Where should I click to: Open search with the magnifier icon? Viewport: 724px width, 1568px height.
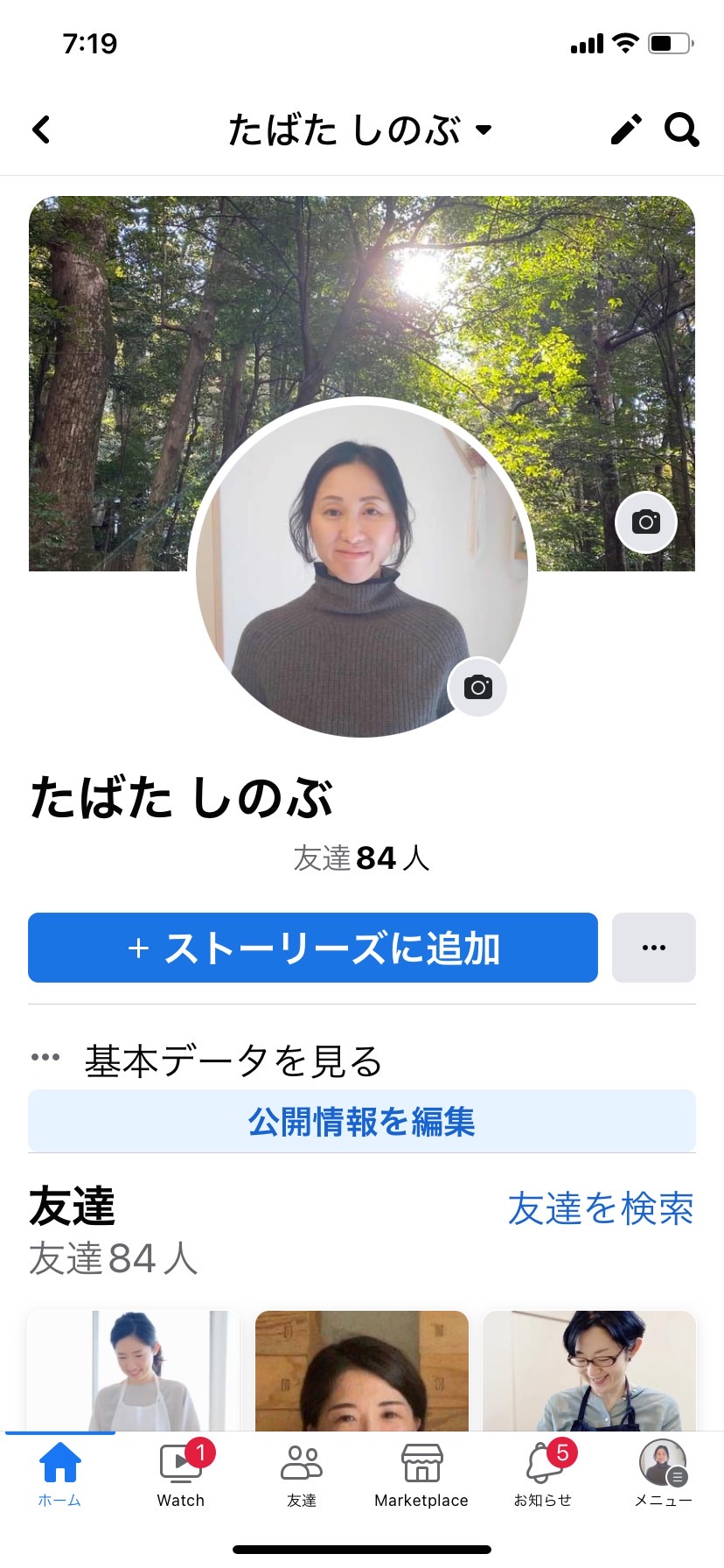pos(682,129)
